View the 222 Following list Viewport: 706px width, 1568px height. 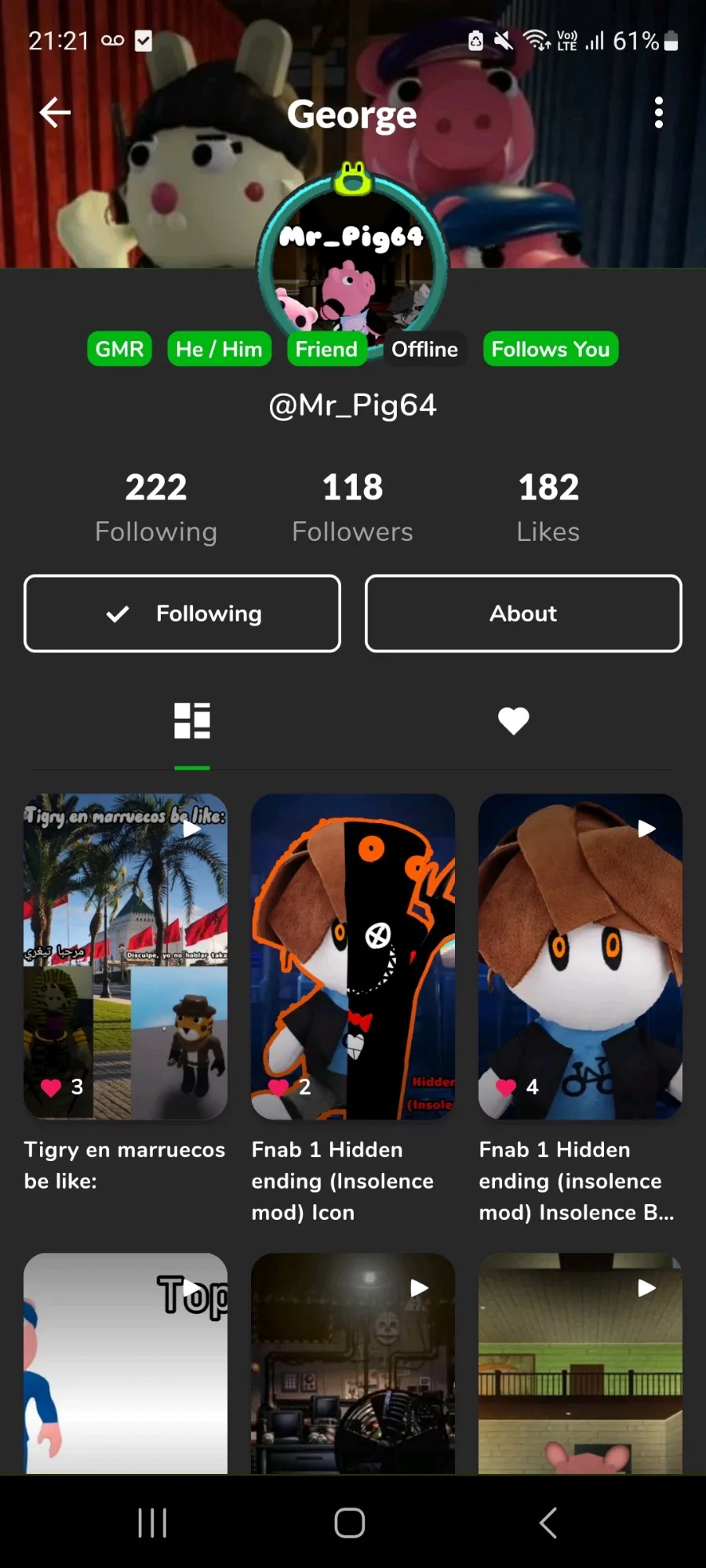[156, 507]
